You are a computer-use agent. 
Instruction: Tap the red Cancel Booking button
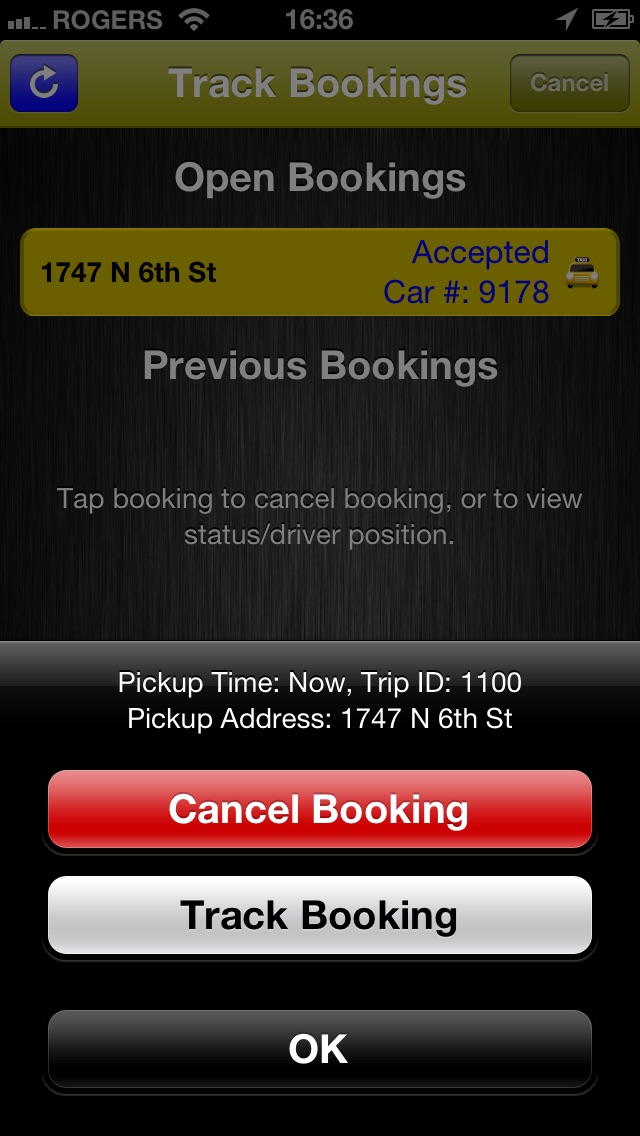tap(320, 810)
